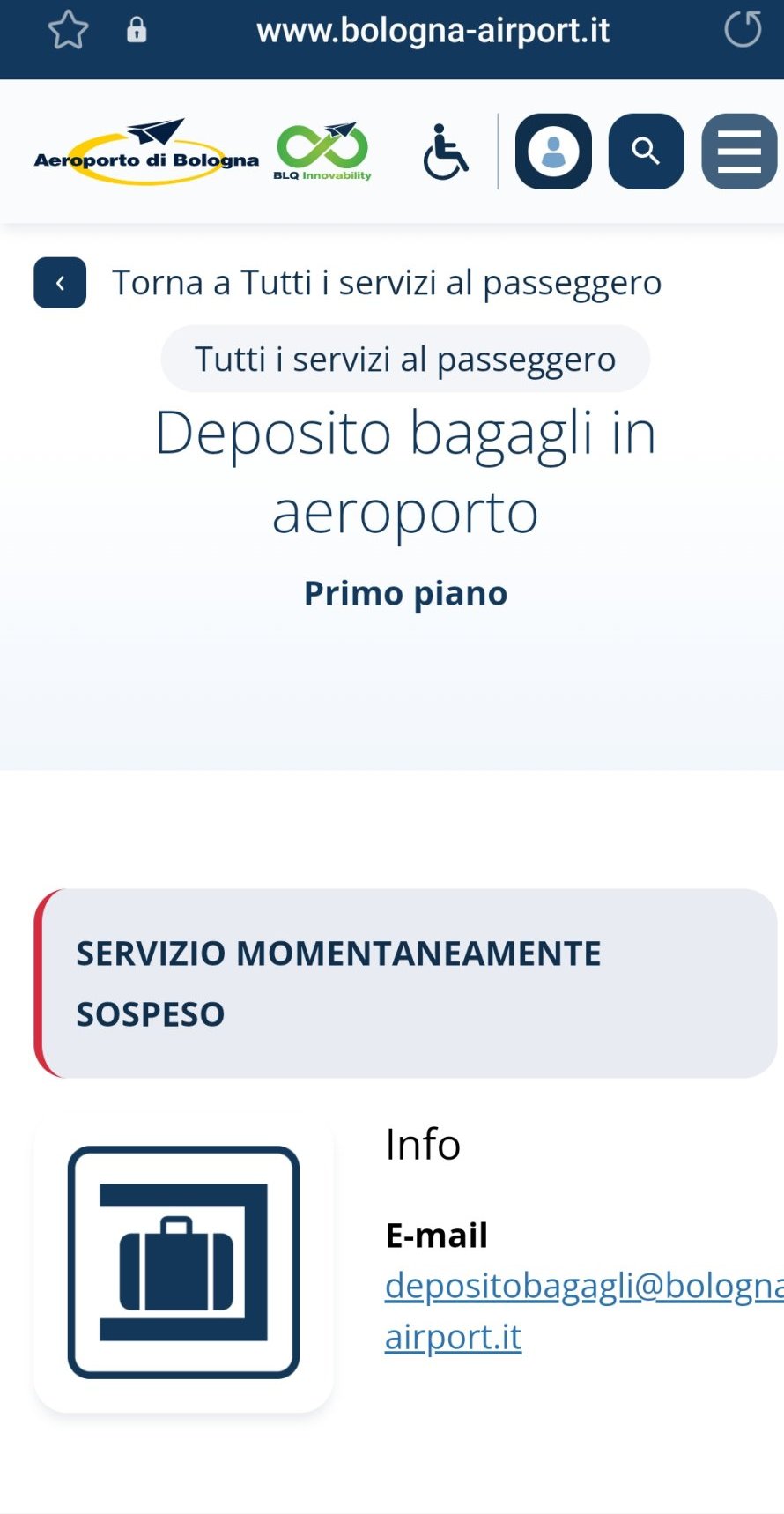
Task: Tap the Aeroporto di Bologna home logo
Action: pos(146,153)
